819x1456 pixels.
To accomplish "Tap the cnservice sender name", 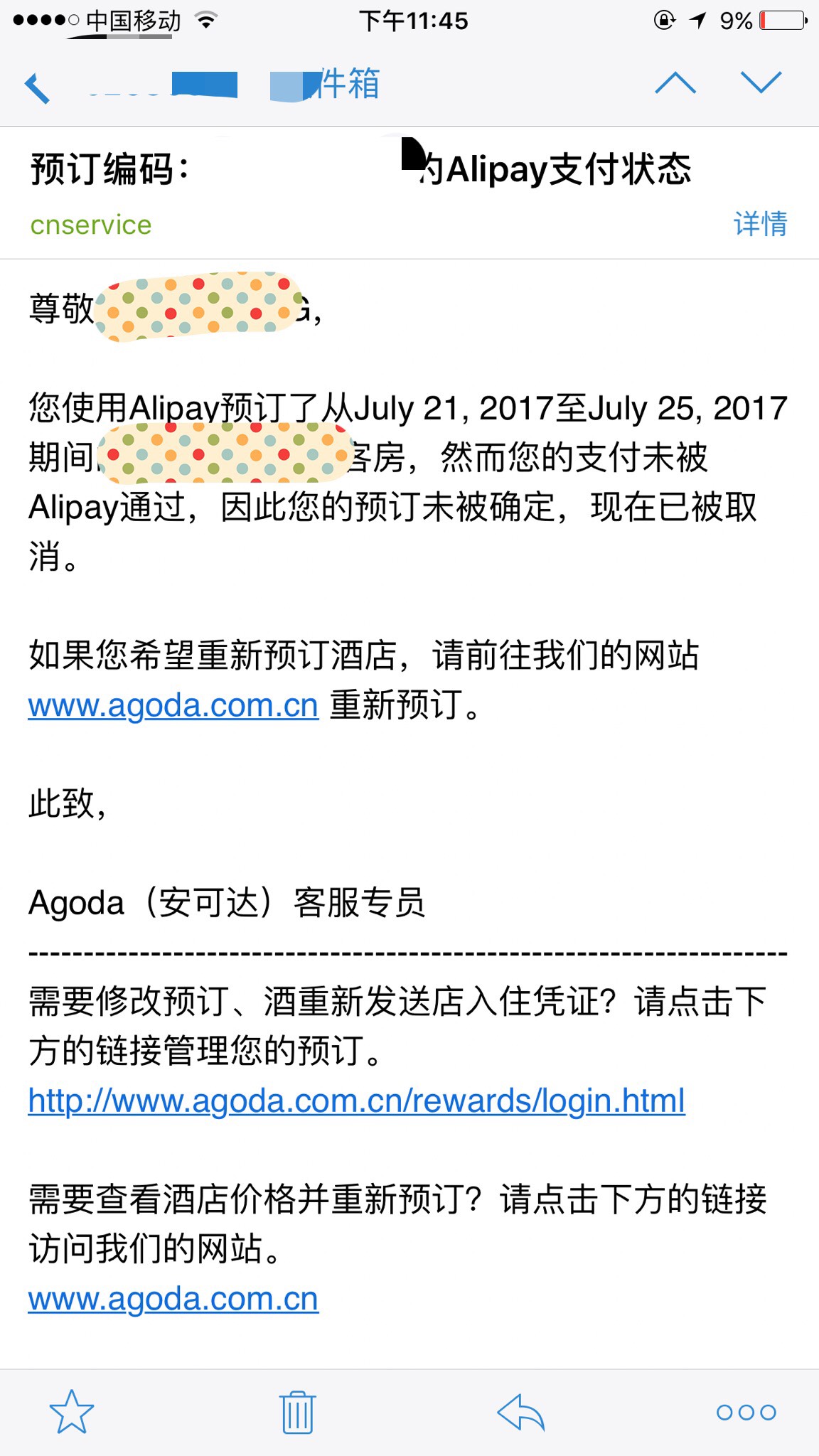I will point(91,225).
